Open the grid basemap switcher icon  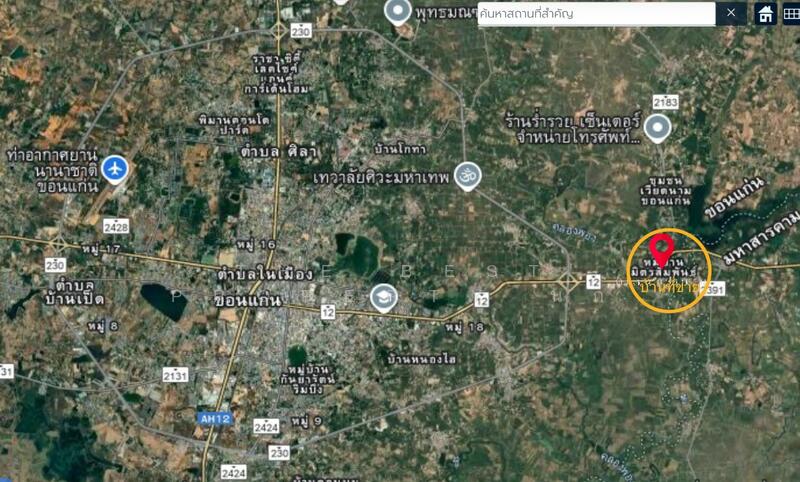(x=791, y=13)
